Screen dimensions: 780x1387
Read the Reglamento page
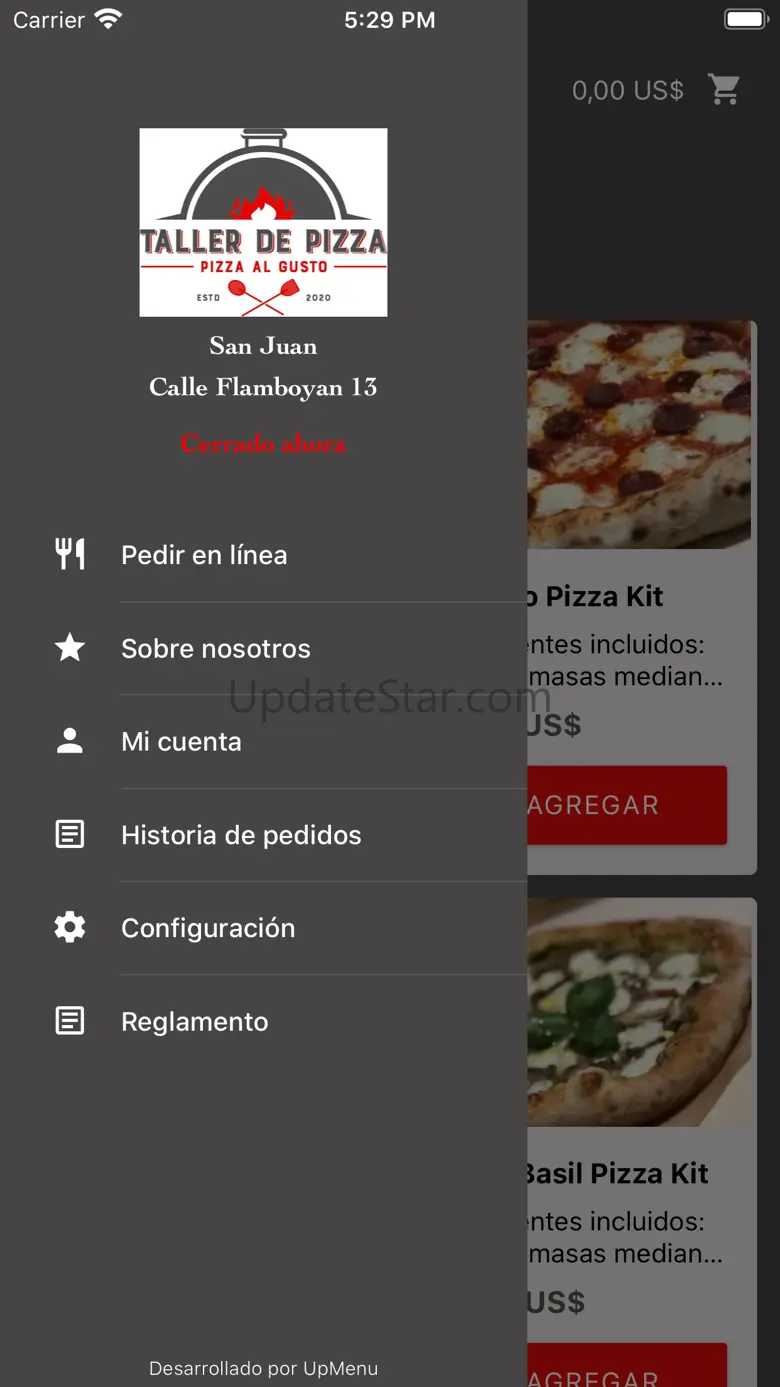[x=194, y=1021]
